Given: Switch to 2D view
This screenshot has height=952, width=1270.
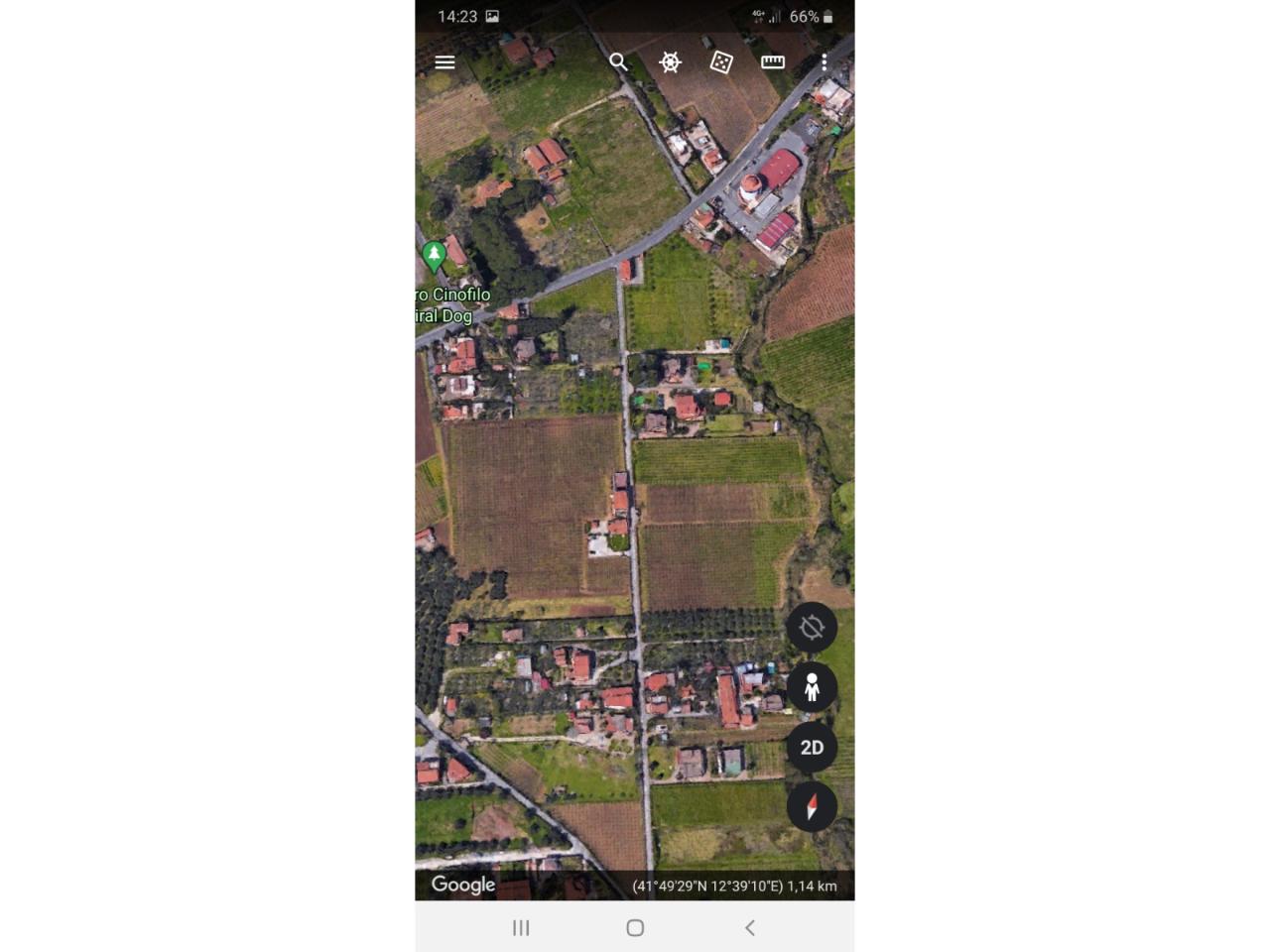Looking at the screenshot, I should click(812, 748).
